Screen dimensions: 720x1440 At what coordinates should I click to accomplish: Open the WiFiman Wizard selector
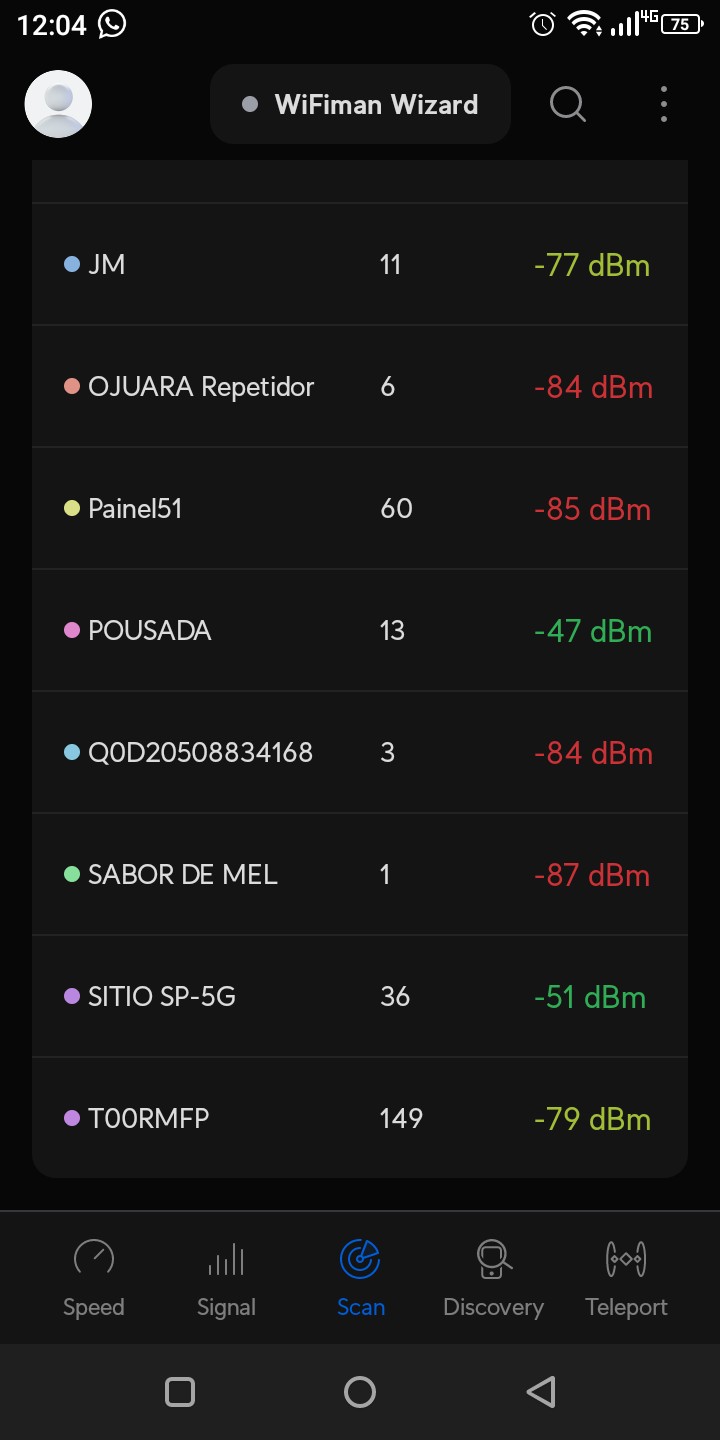[360, 104]
